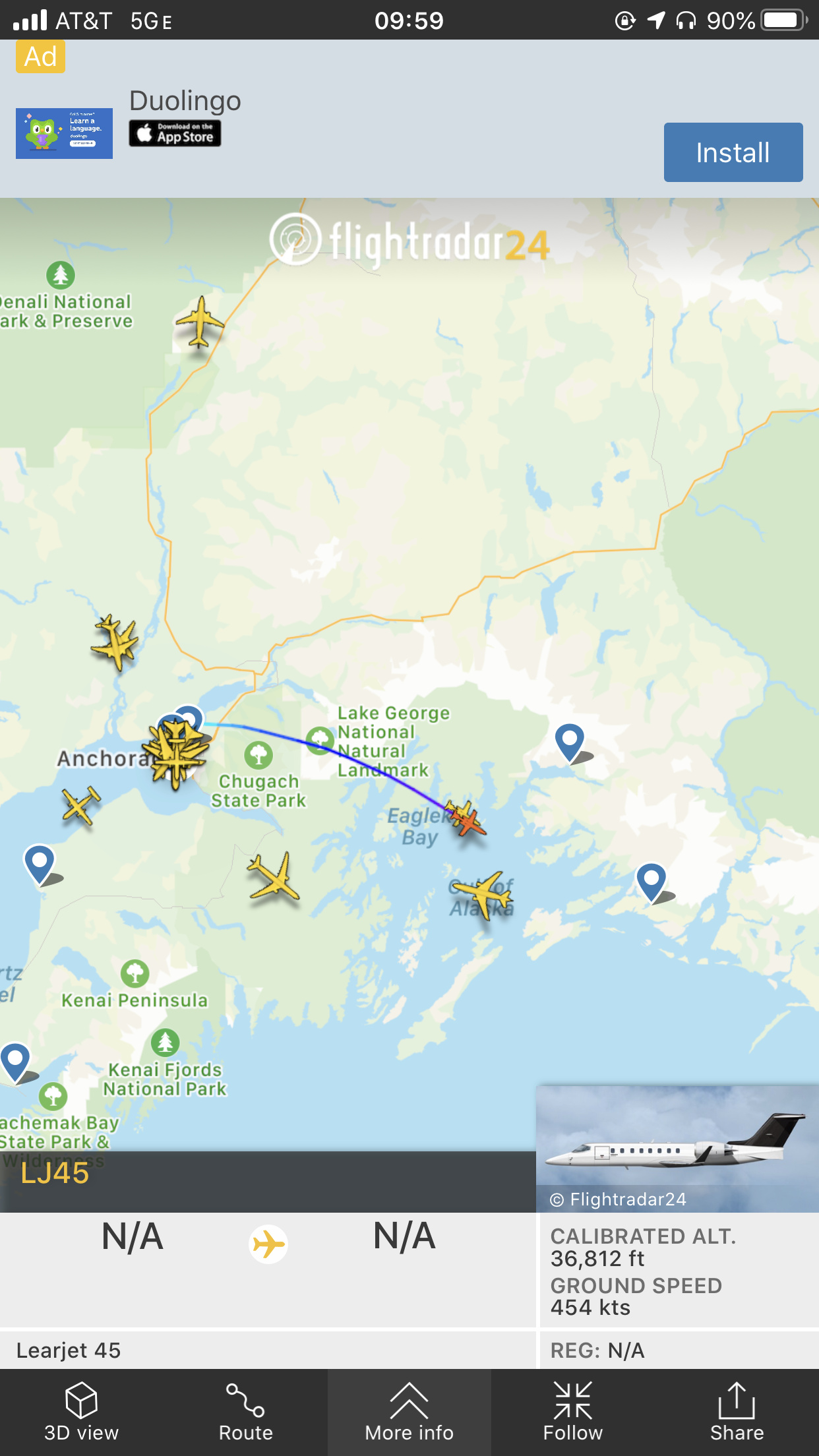The image size is (819, 1456).
Task: Open the Learjet aircraft photo
Action: click(677, 1148)
